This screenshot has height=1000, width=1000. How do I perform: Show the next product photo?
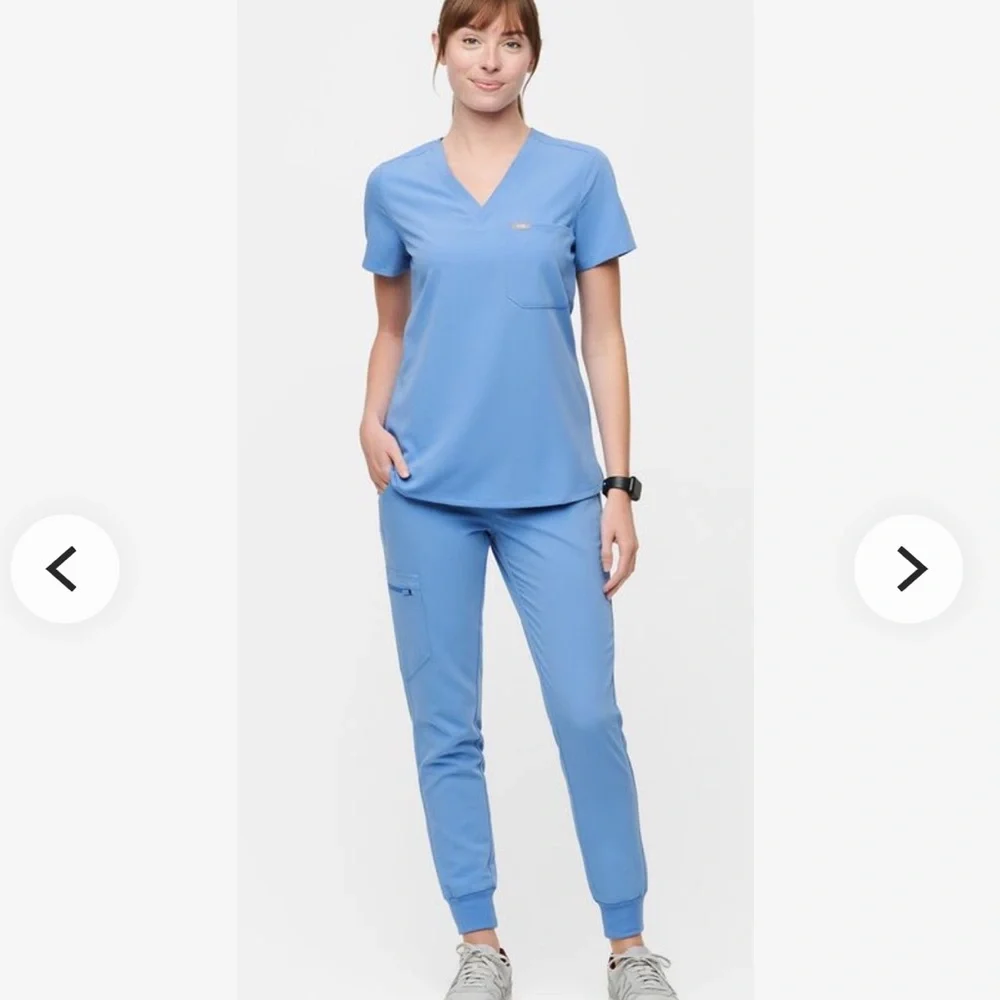click(908, 569)
